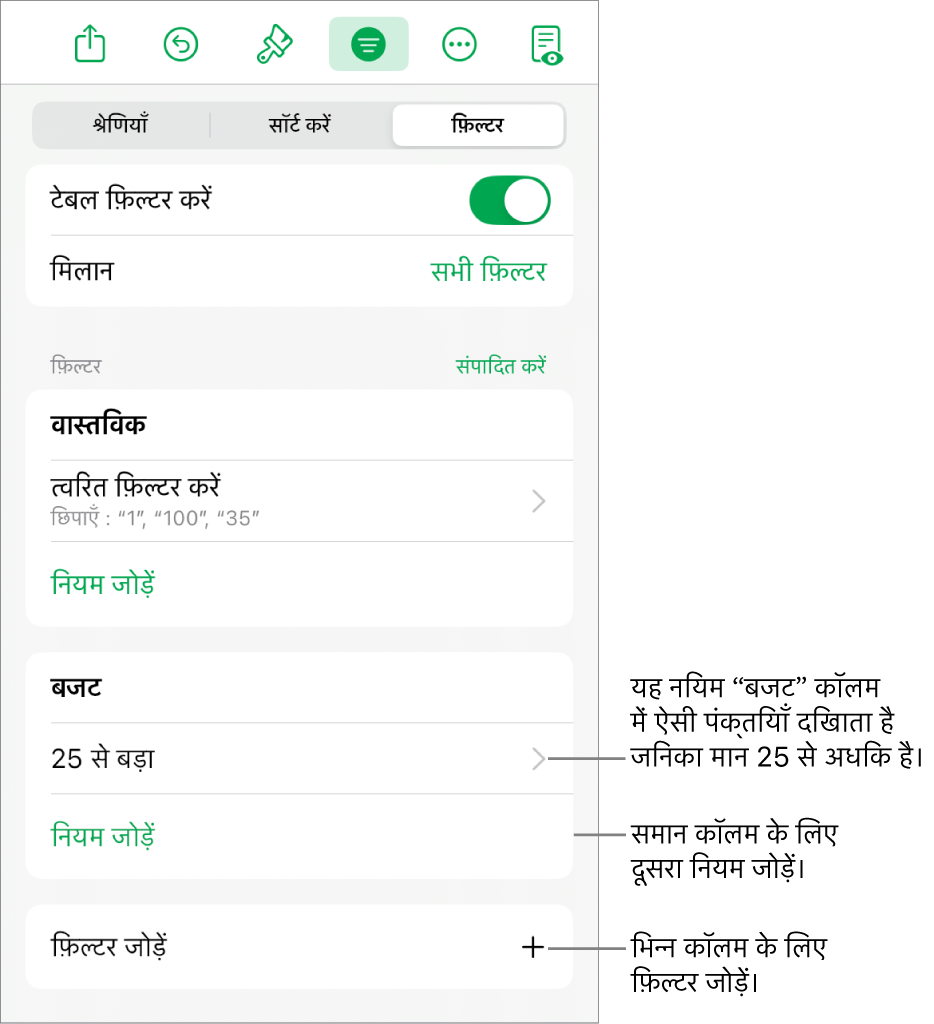
Task: Switch to the श्रेणियाँ tab
Action: click(121, 126)
